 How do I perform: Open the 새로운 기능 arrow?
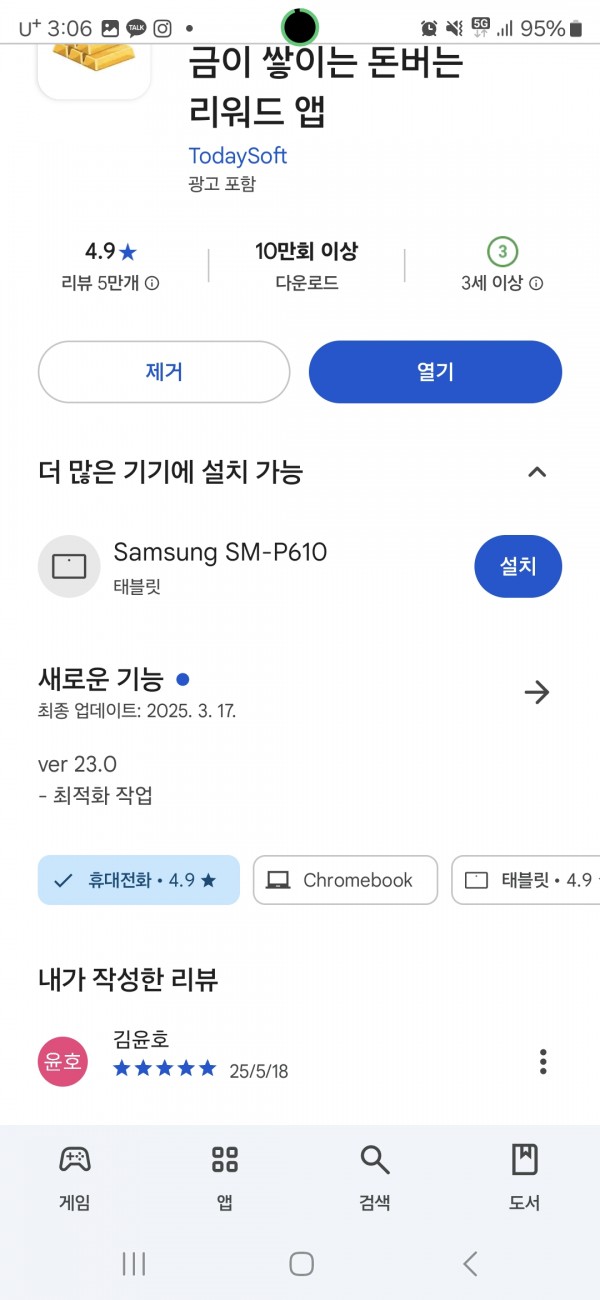pos(537,692)
